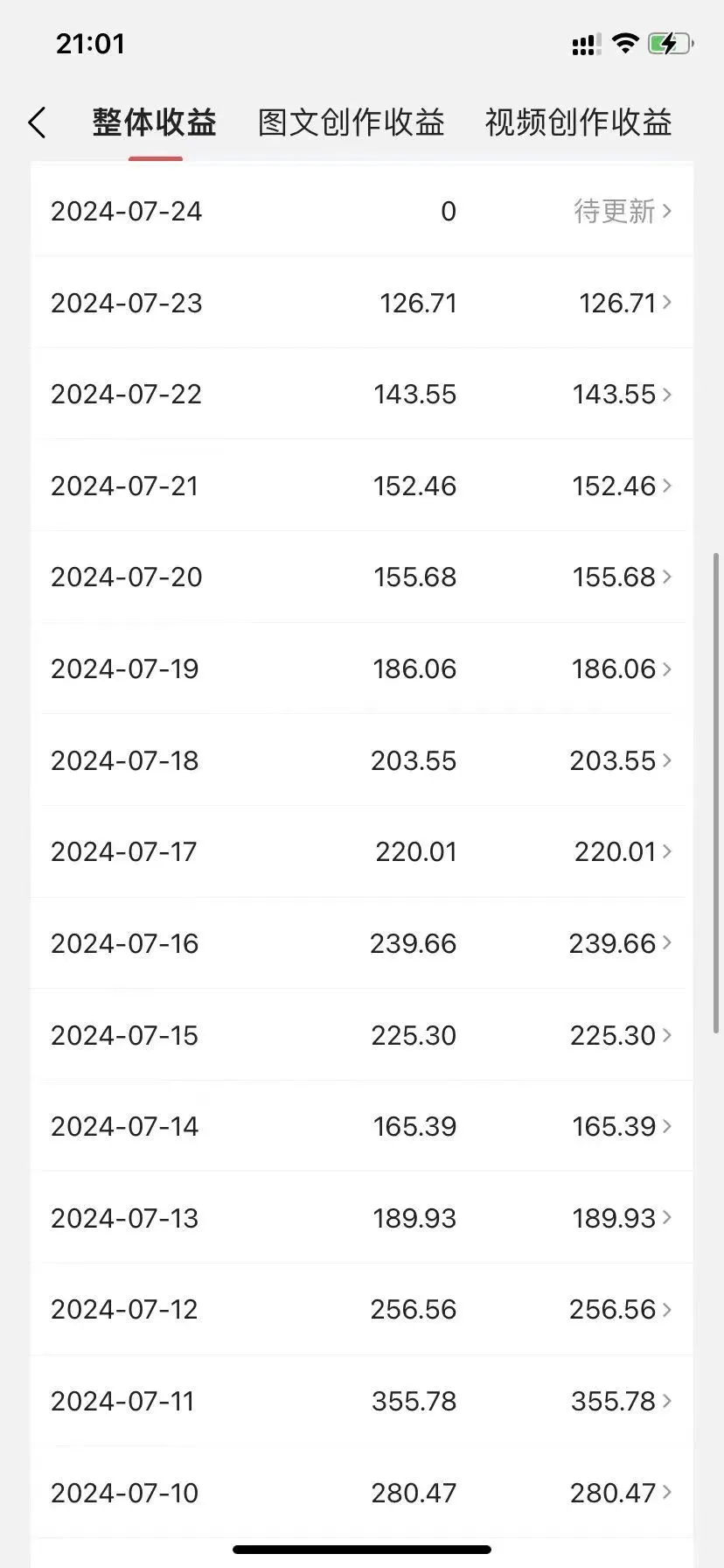Open the 2024-07-11 row showing 355.78
Screen dimensions: 724x1568
pos(623,1401)
